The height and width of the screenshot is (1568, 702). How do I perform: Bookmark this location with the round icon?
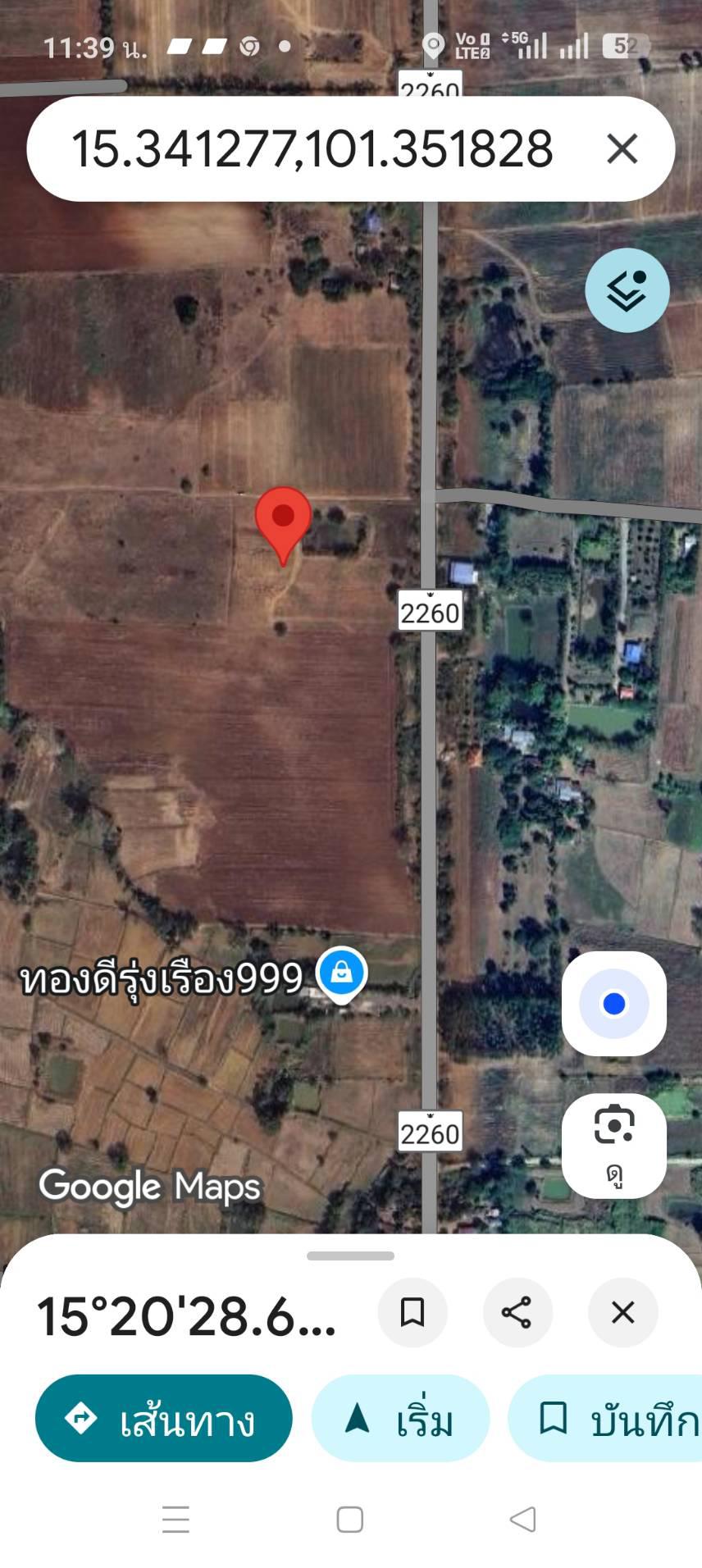point(413,1312)
